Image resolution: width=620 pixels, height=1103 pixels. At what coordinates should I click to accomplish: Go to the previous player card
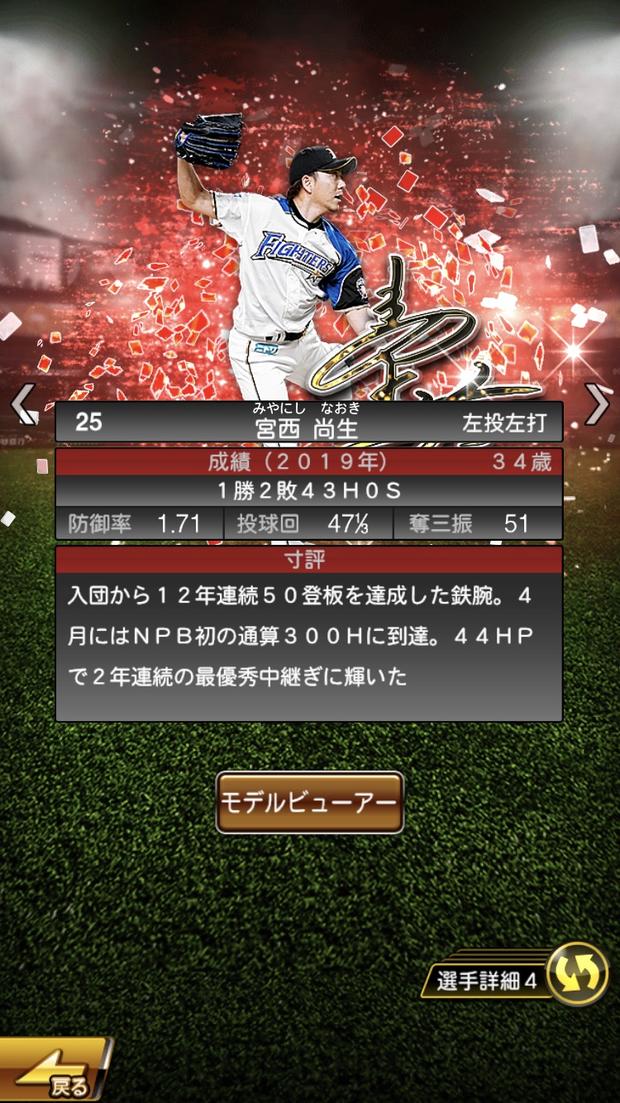[x=22, y=404]
